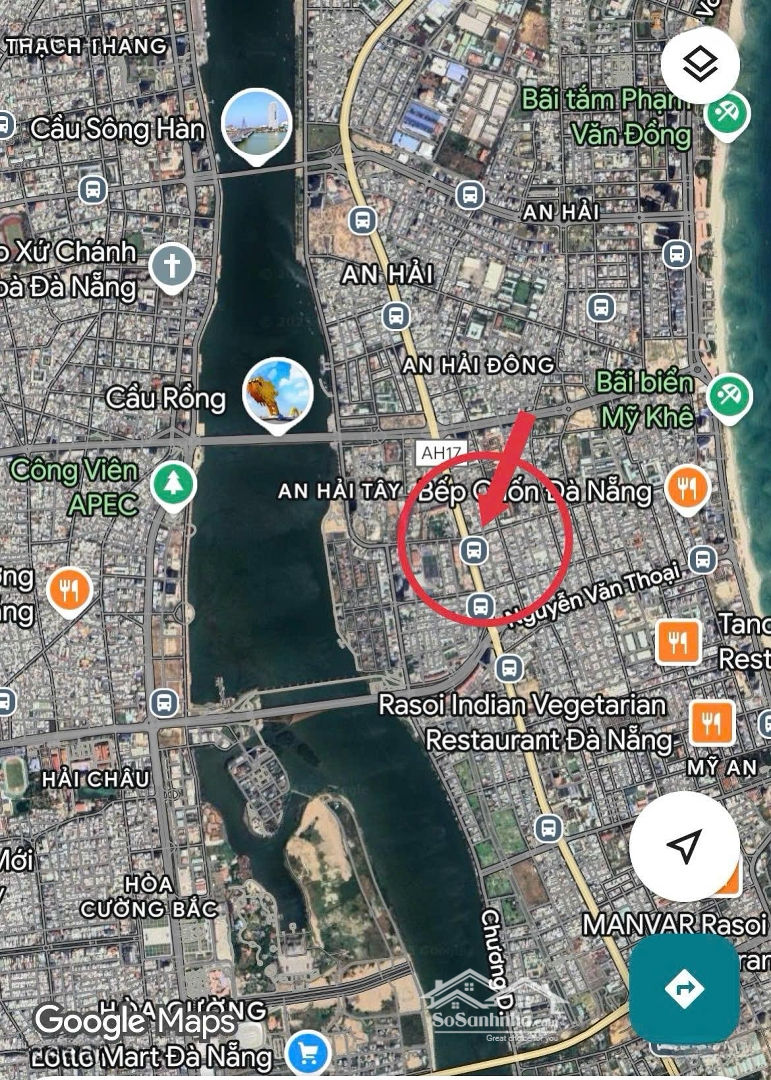Tap the Công Viên APEC park pin
This screenshot has height=1080, width=771.
point(173,485)
